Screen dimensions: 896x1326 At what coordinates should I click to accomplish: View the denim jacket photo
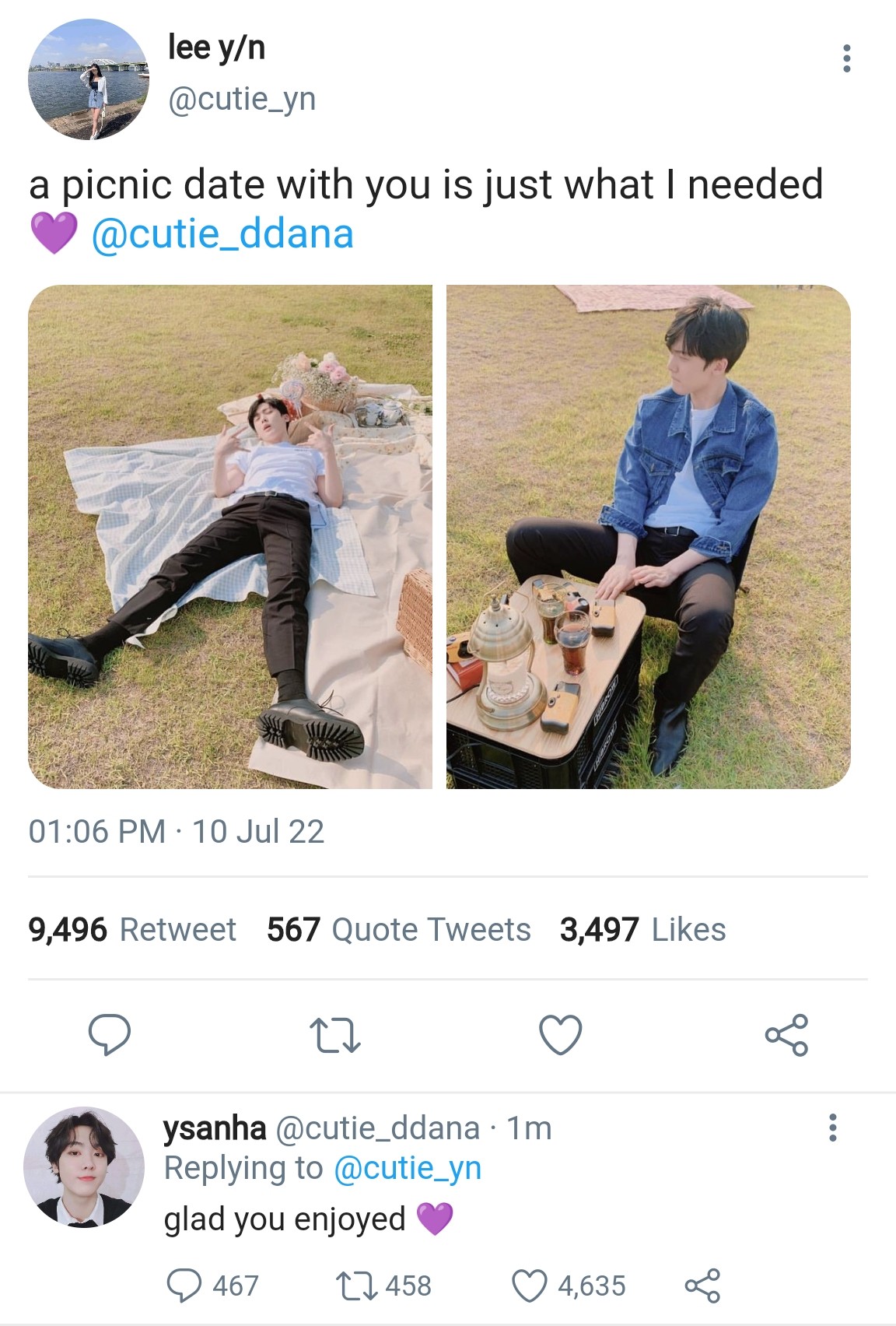648,537
